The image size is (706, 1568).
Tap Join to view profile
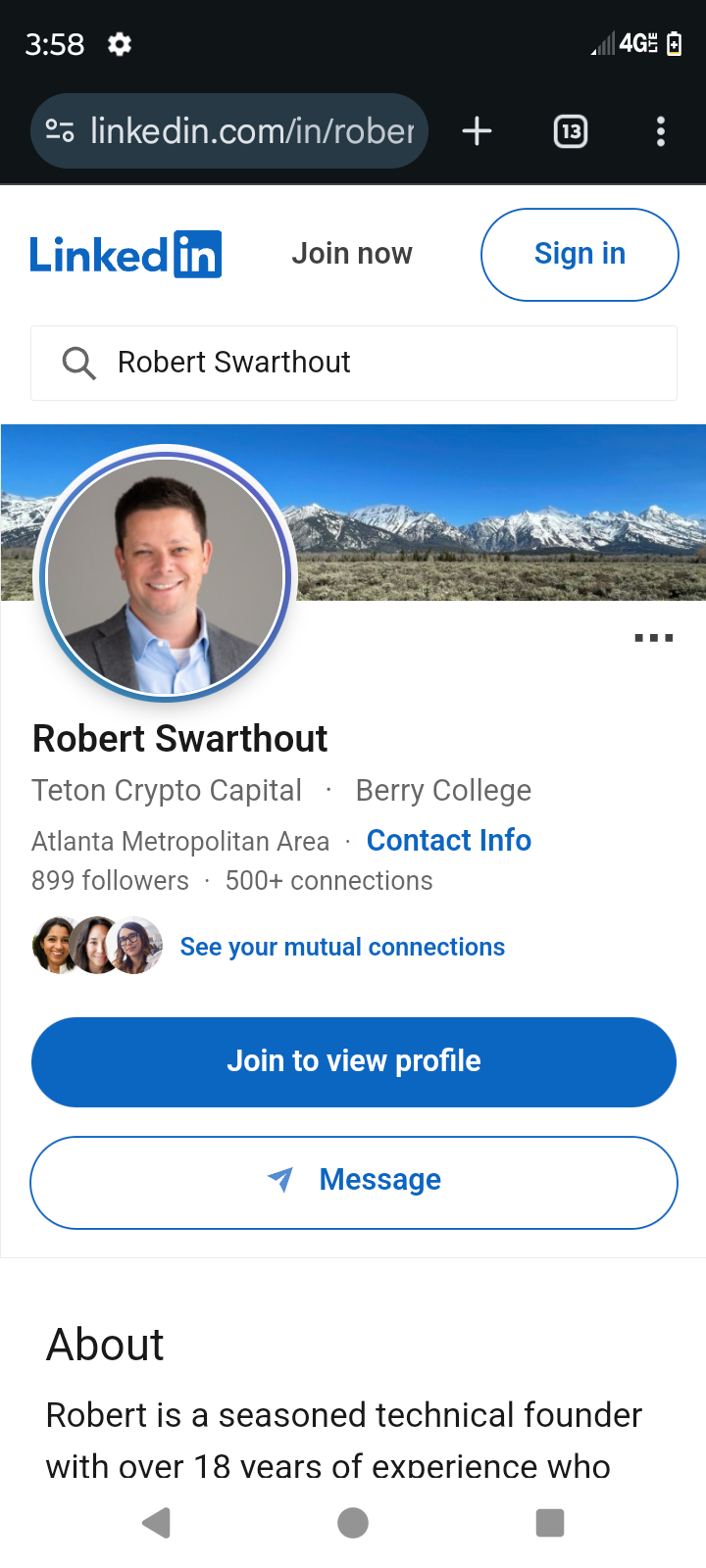[354, 1062]
